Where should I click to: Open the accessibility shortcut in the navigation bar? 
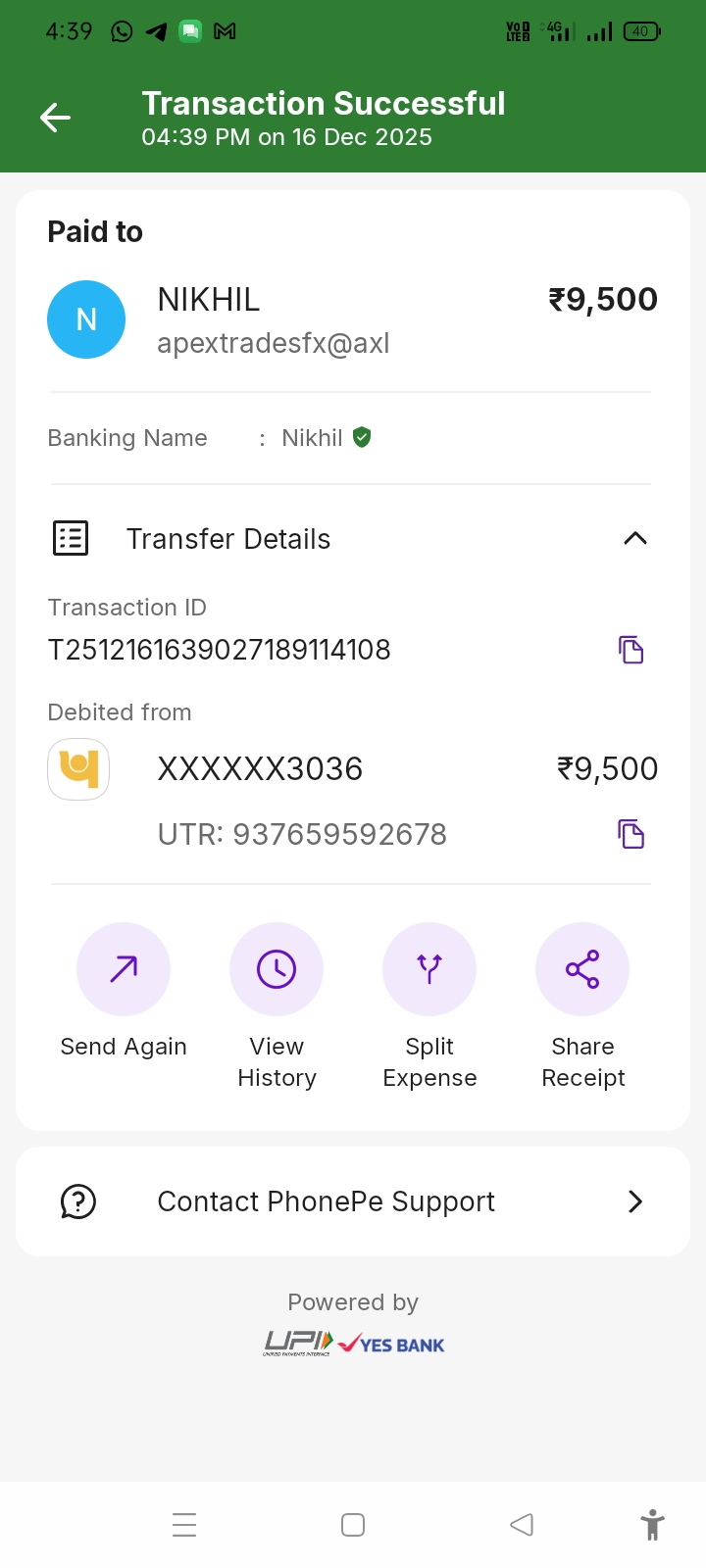[x=652, y=1525]
